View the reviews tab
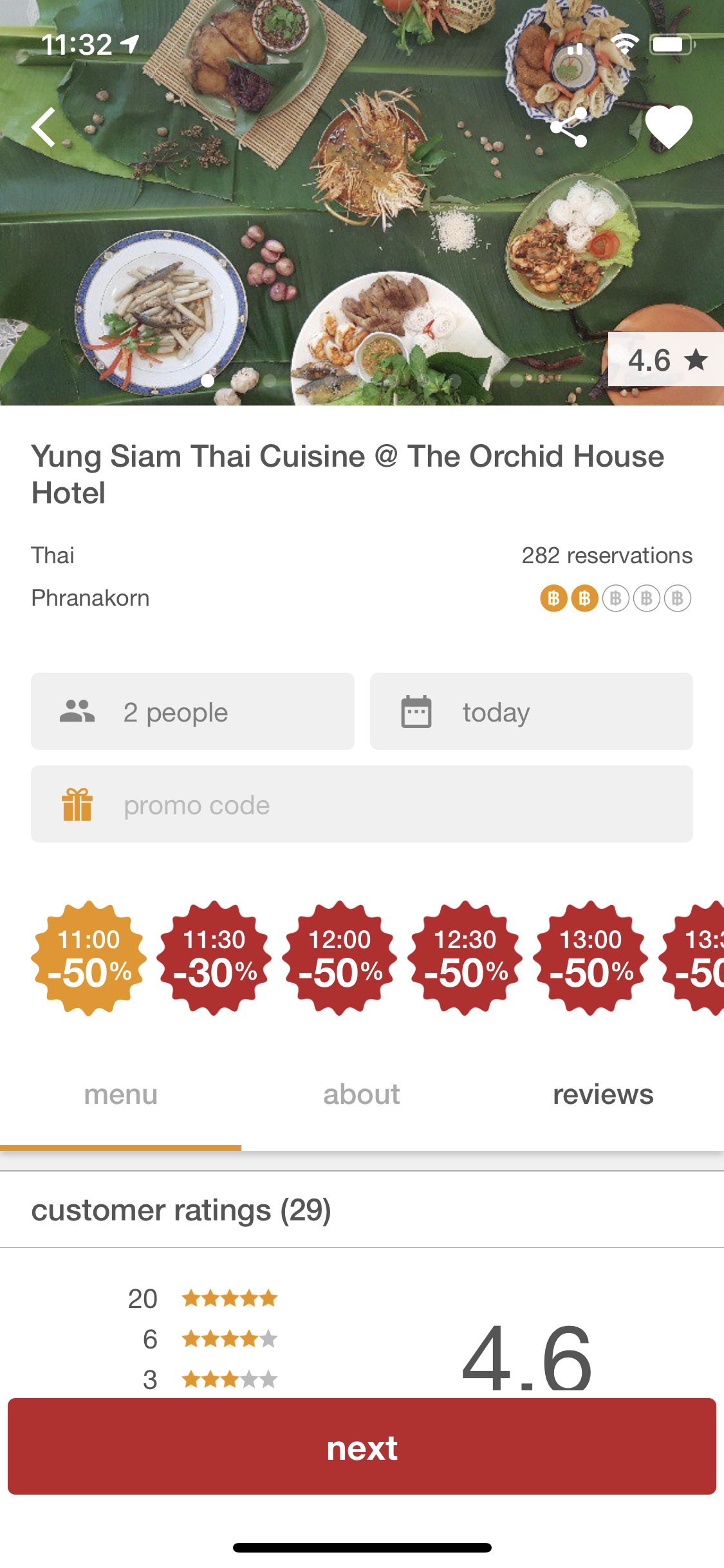 [603, 1094]
